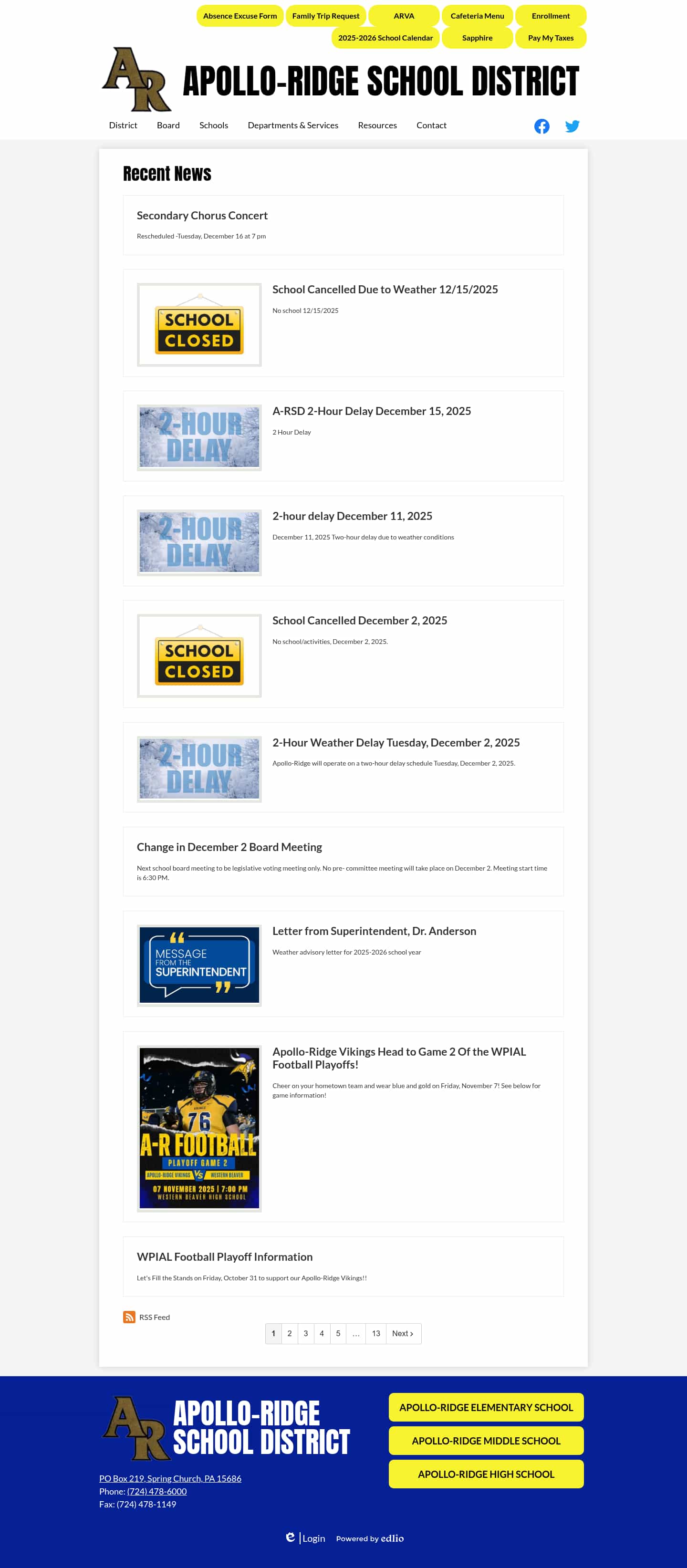Open the Enrollment page
Screen dimensions: 687x1568
pyautogui.click(x=550, y=16)
